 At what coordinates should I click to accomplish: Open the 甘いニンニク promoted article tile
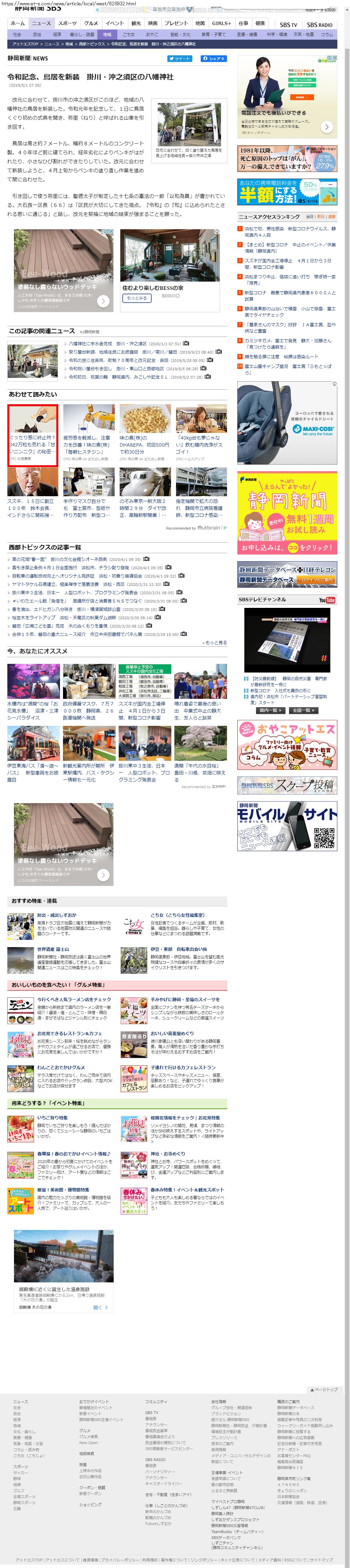33,435
